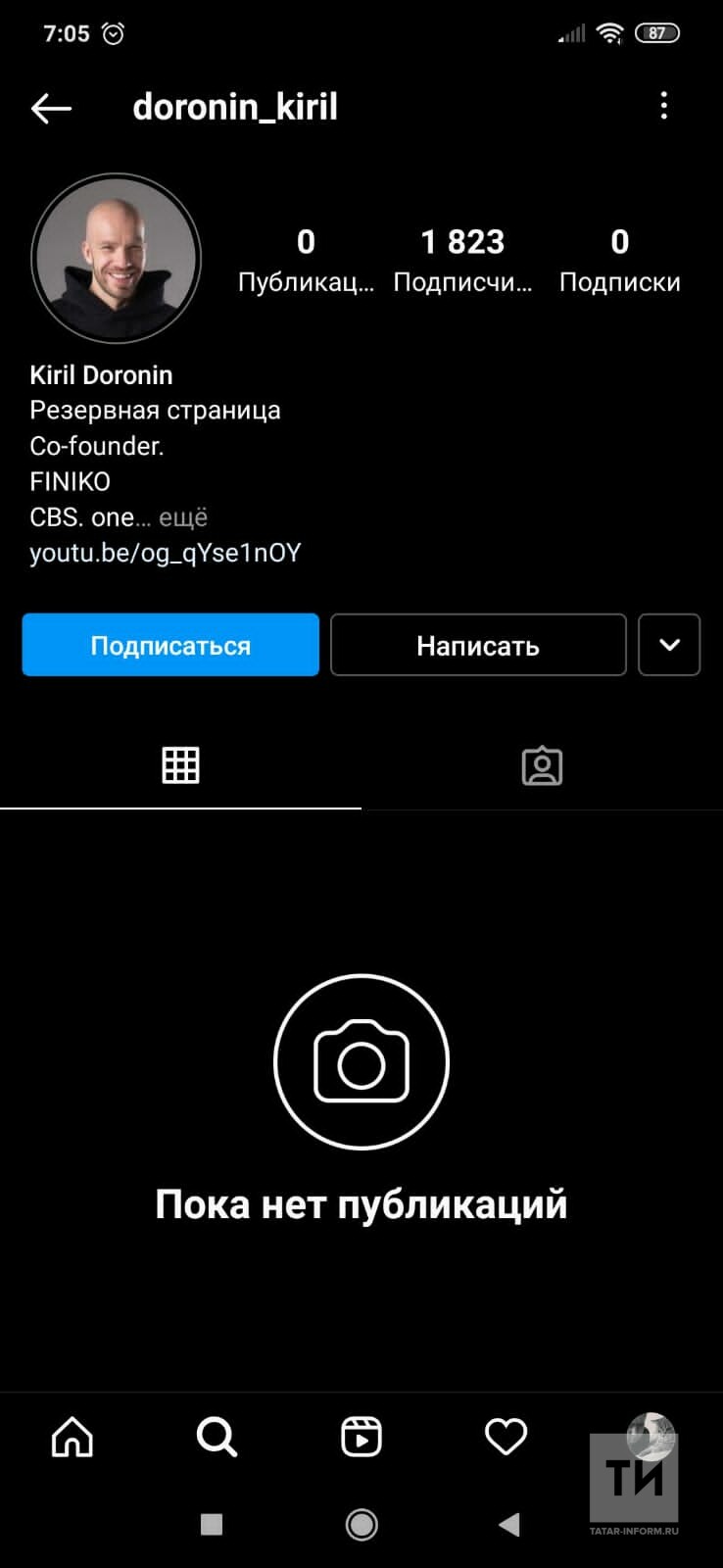View the Подписки following list
Image resolution: width=723 pixels, height=1568 pixels.
[619, 260]
